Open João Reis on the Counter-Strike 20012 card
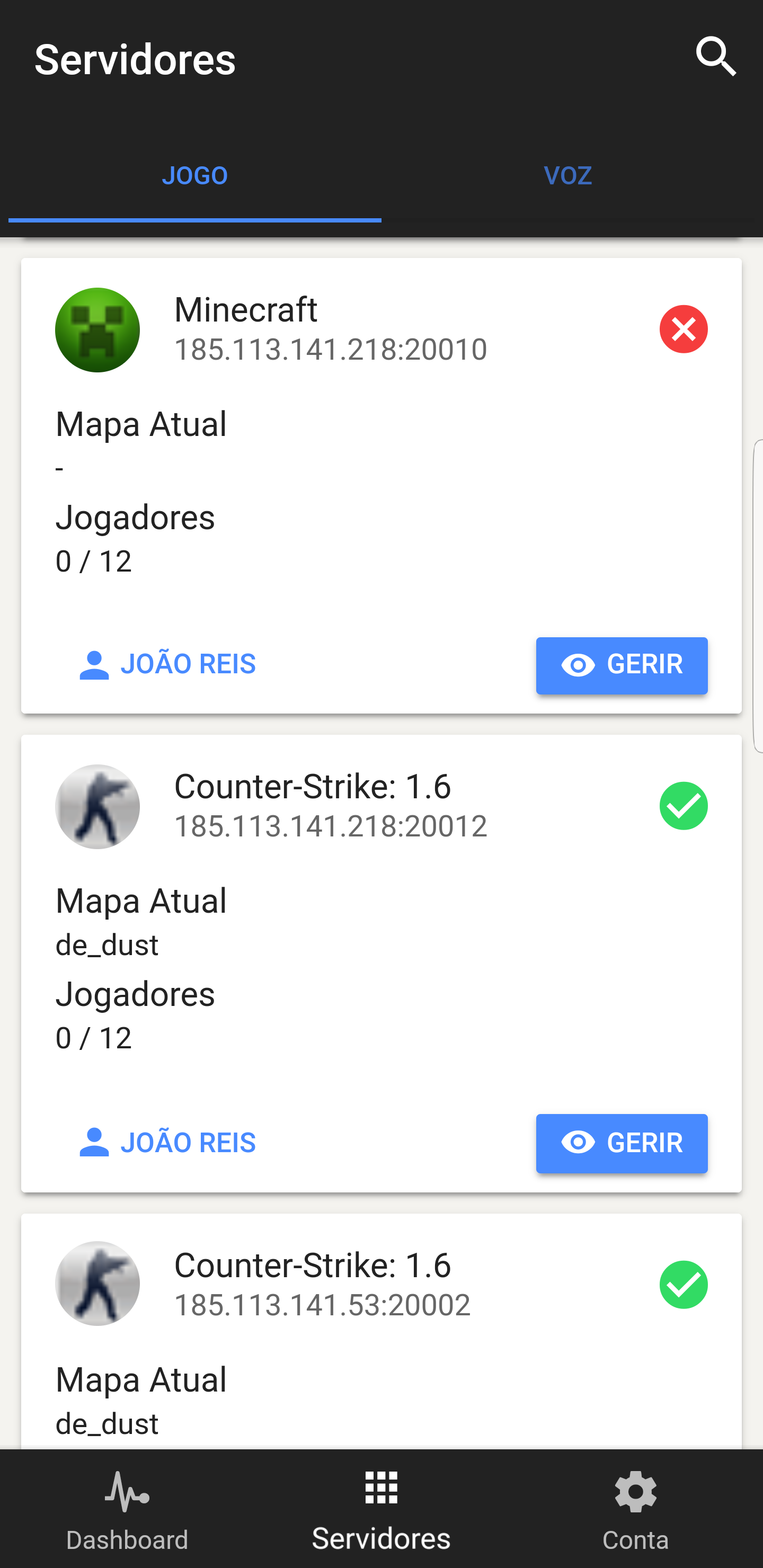The width and height of the screenshot is (763, 1568). click(167, 1142)
